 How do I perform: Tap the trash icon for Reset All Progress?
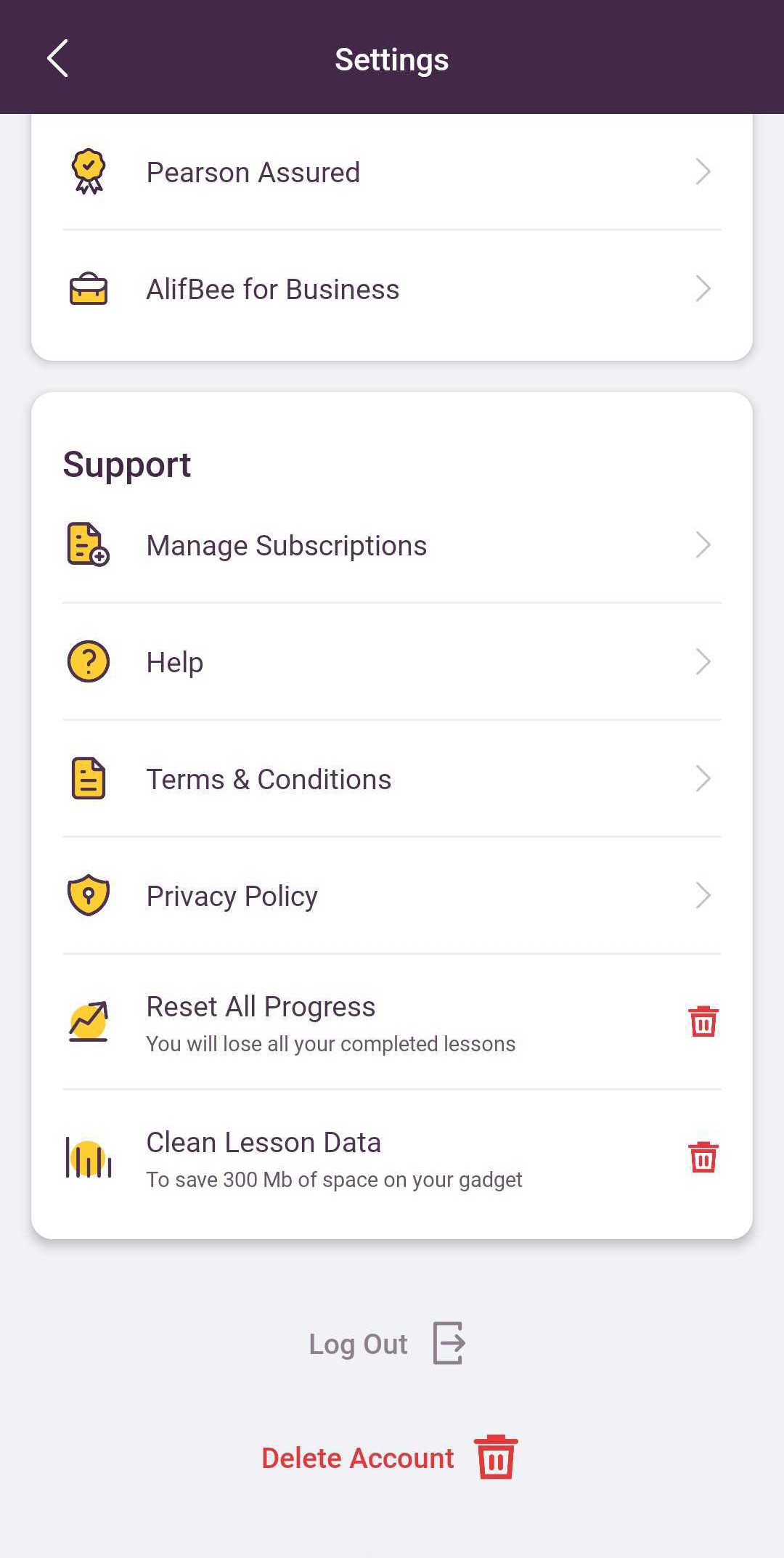703,1021
